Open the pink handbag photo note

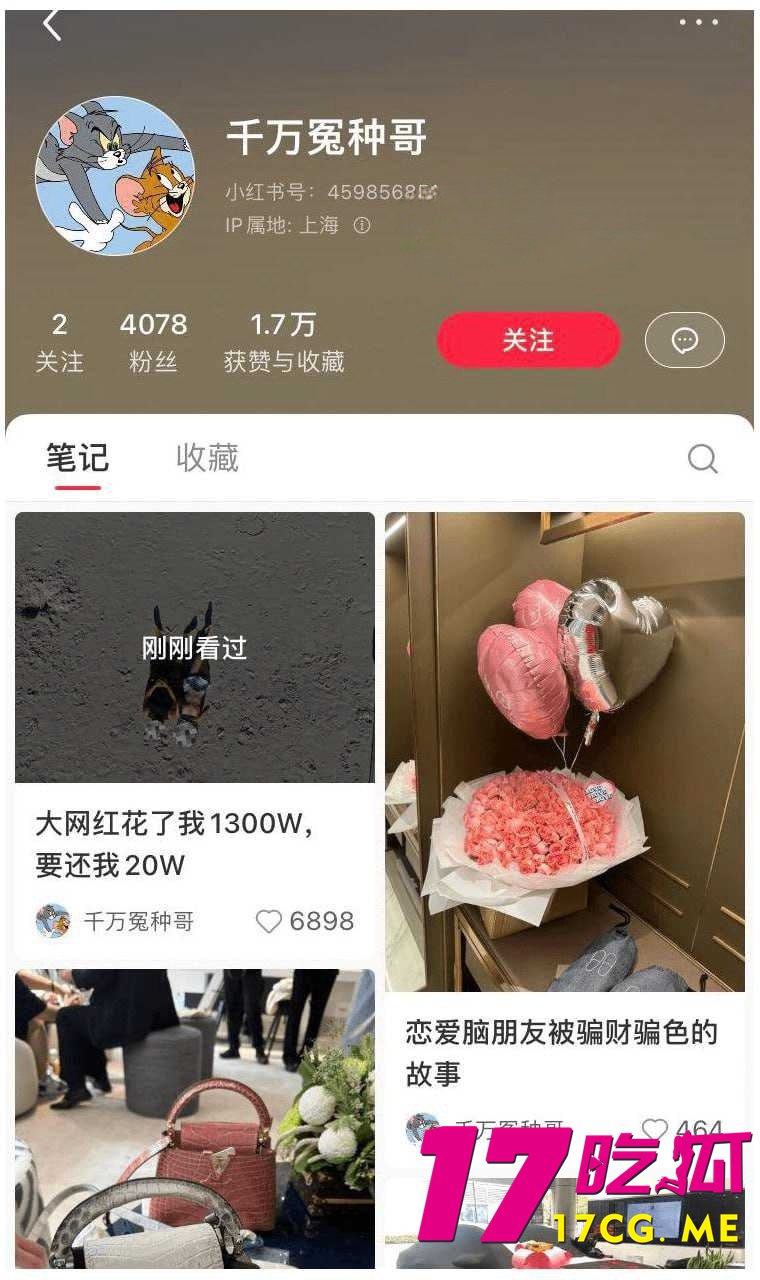pyautogui.click(x=194, y=1118)
